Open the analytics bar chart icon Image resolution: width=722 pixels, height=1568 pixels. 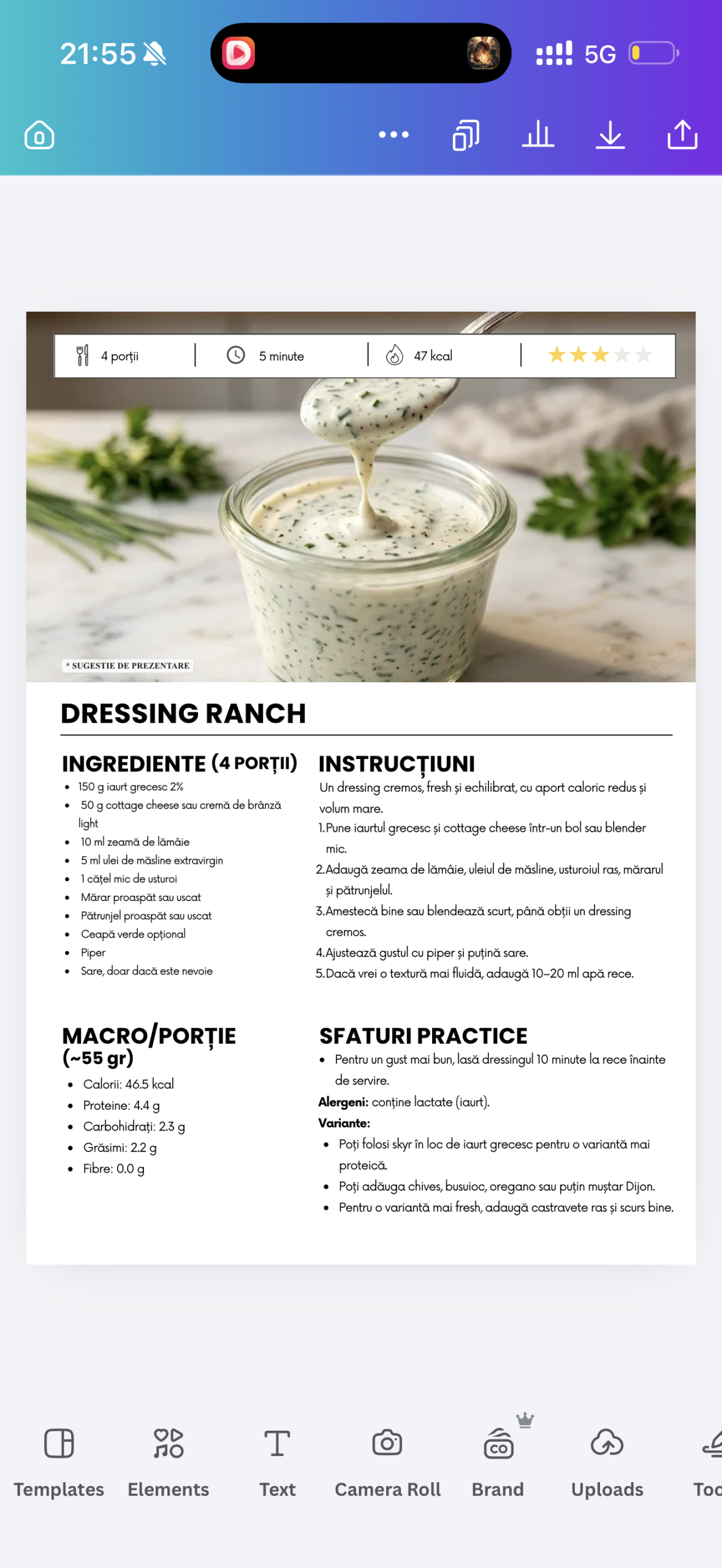pyautogui.click(x=538, y=135)
